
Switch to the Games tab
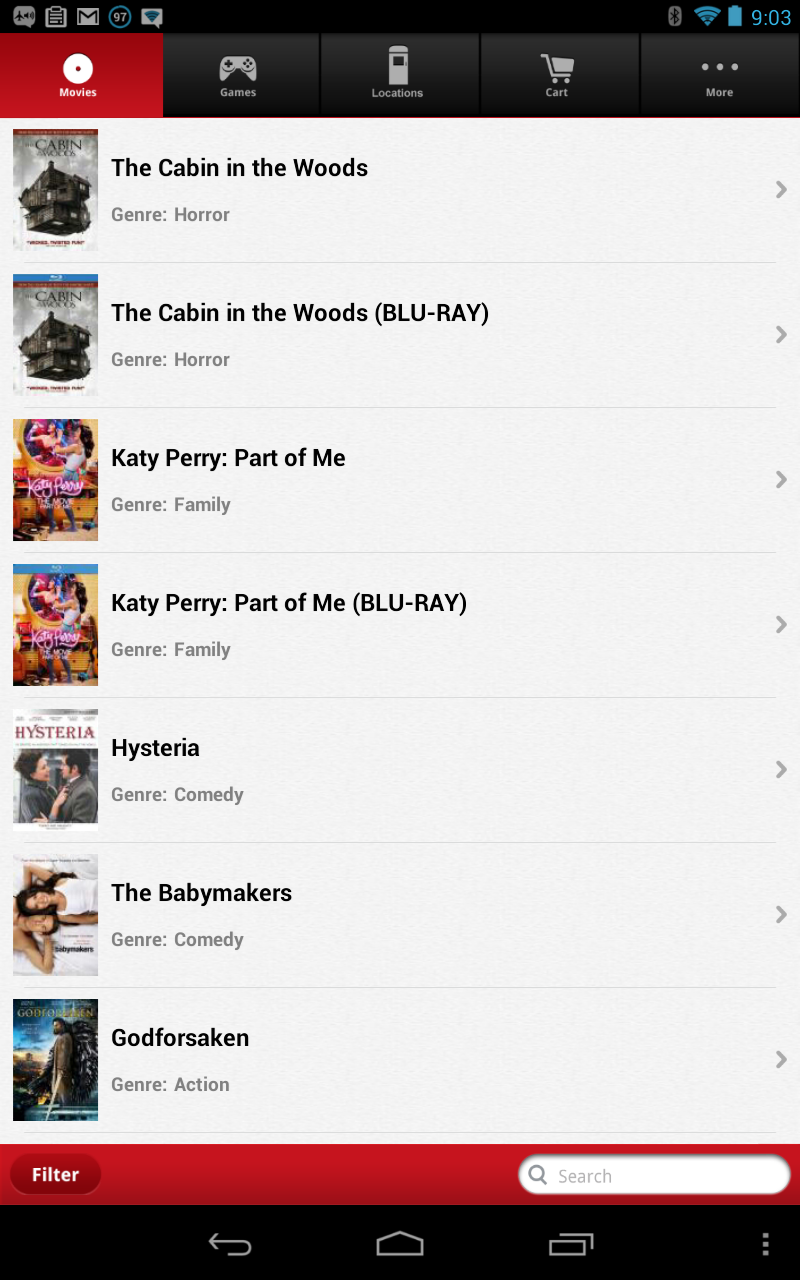tap(239, 75)
